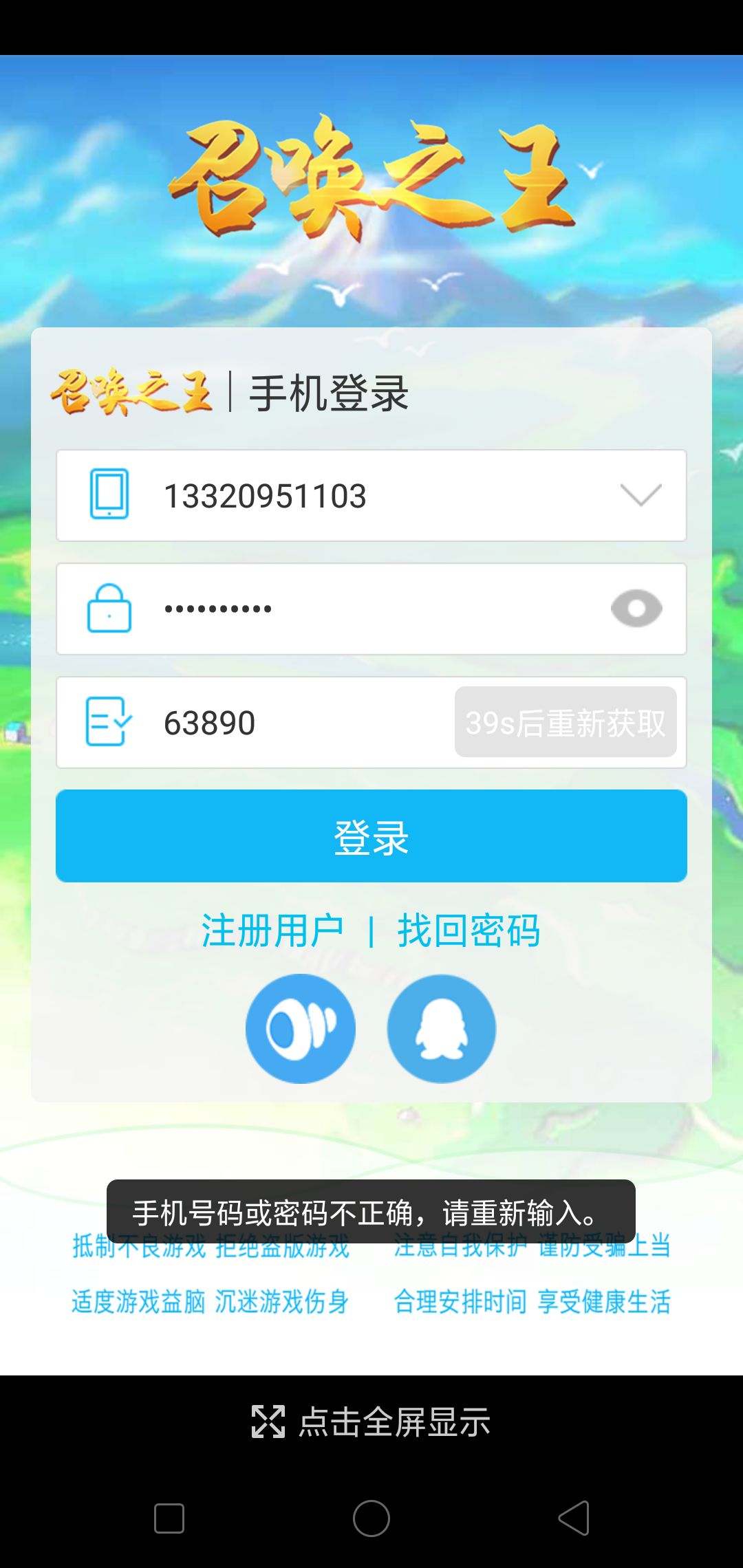This screenshot has width=743, height=1568.
Task: Open 注册用户 to register
Action: pos(272,931)
